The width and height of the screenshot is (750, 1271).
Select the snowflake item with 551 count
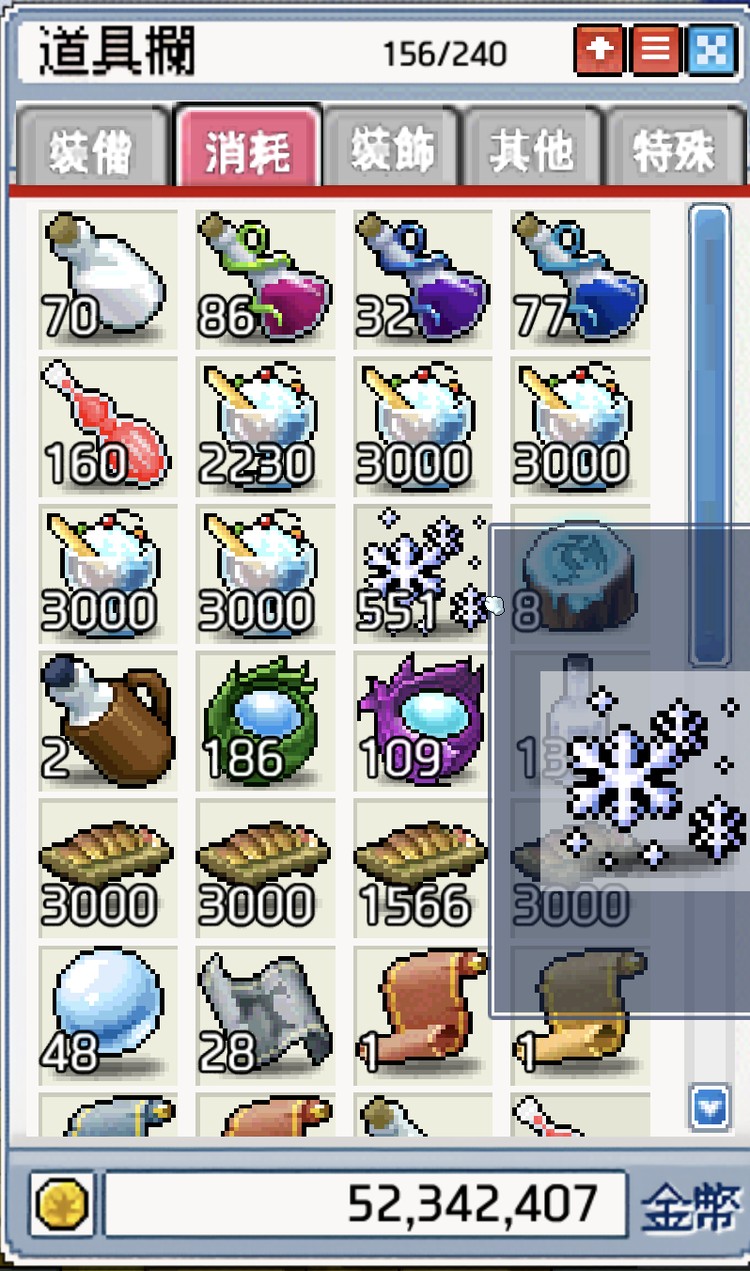422,572
